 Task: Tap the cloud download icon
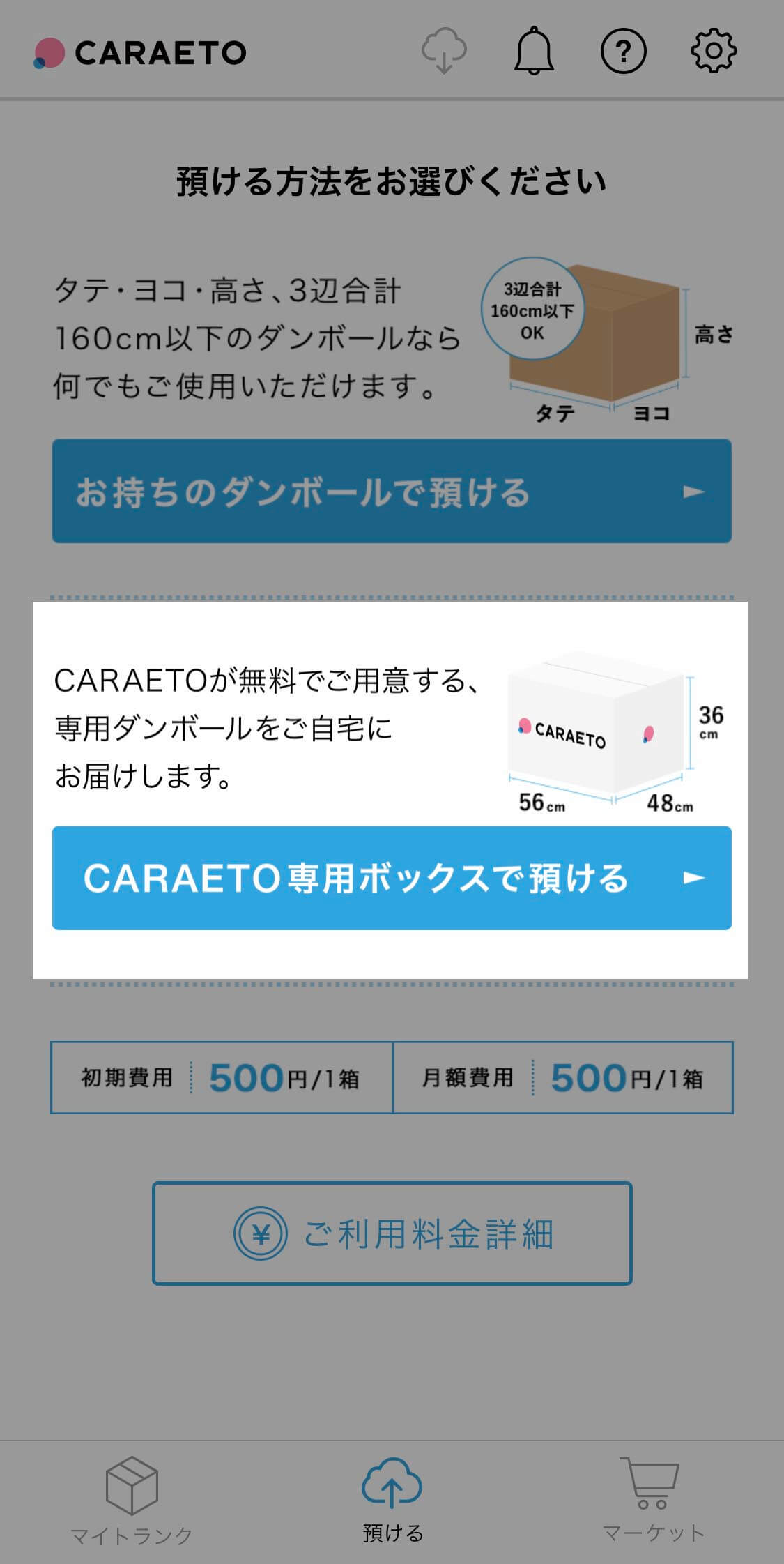click(x=444, y=51)
